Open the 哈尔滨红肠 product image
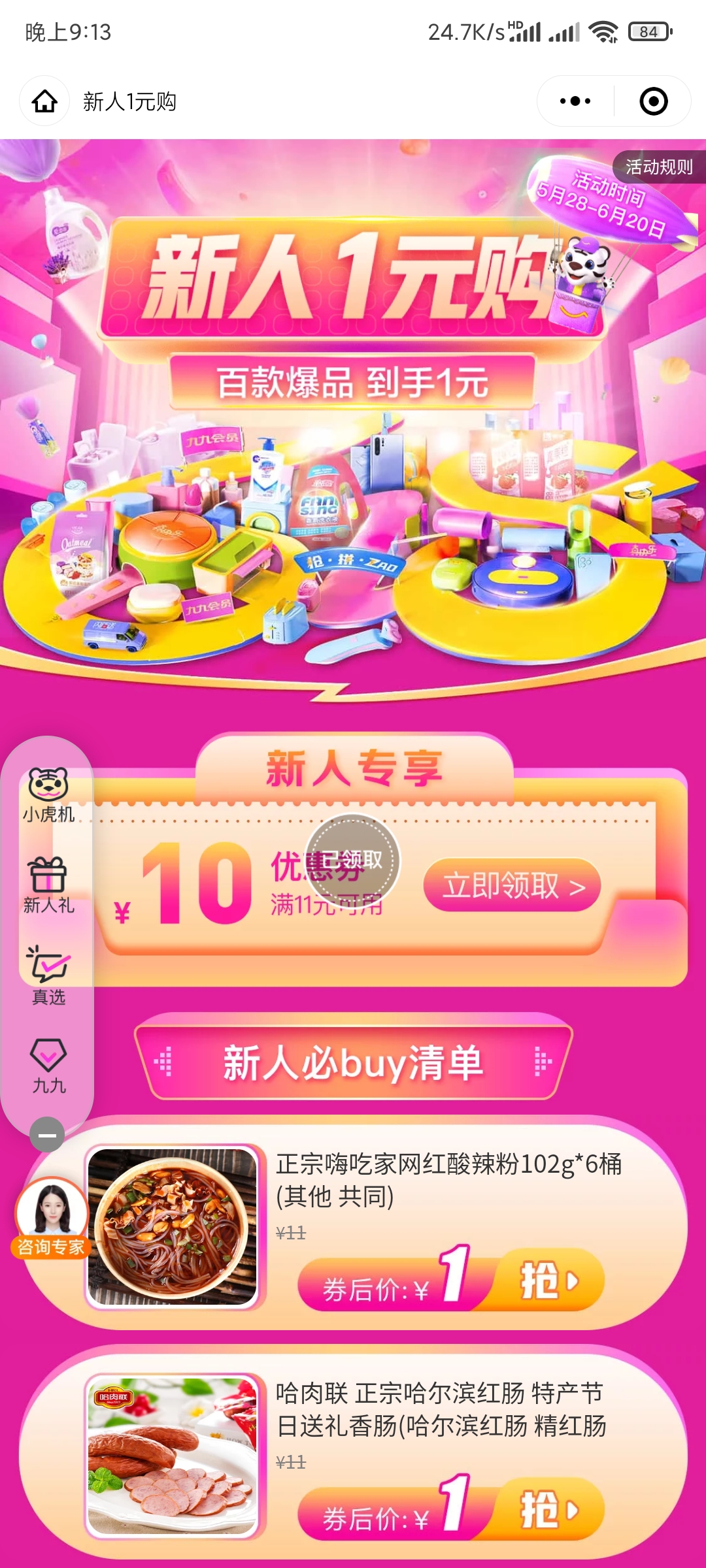Viewport: 706px width, 1568px height. point(173,1456)
